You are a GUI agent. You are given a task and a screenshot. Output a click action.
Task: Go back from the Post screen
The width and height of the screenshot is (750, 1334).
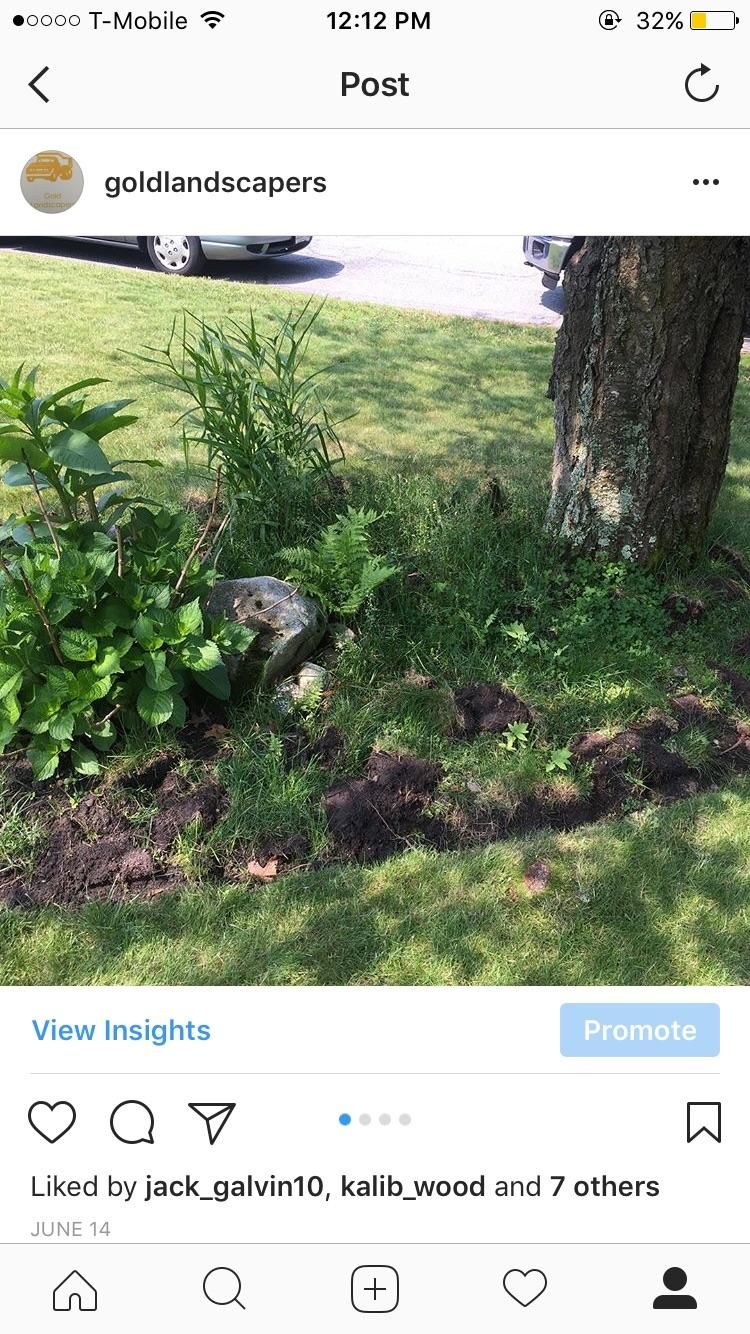click(39, 85)
